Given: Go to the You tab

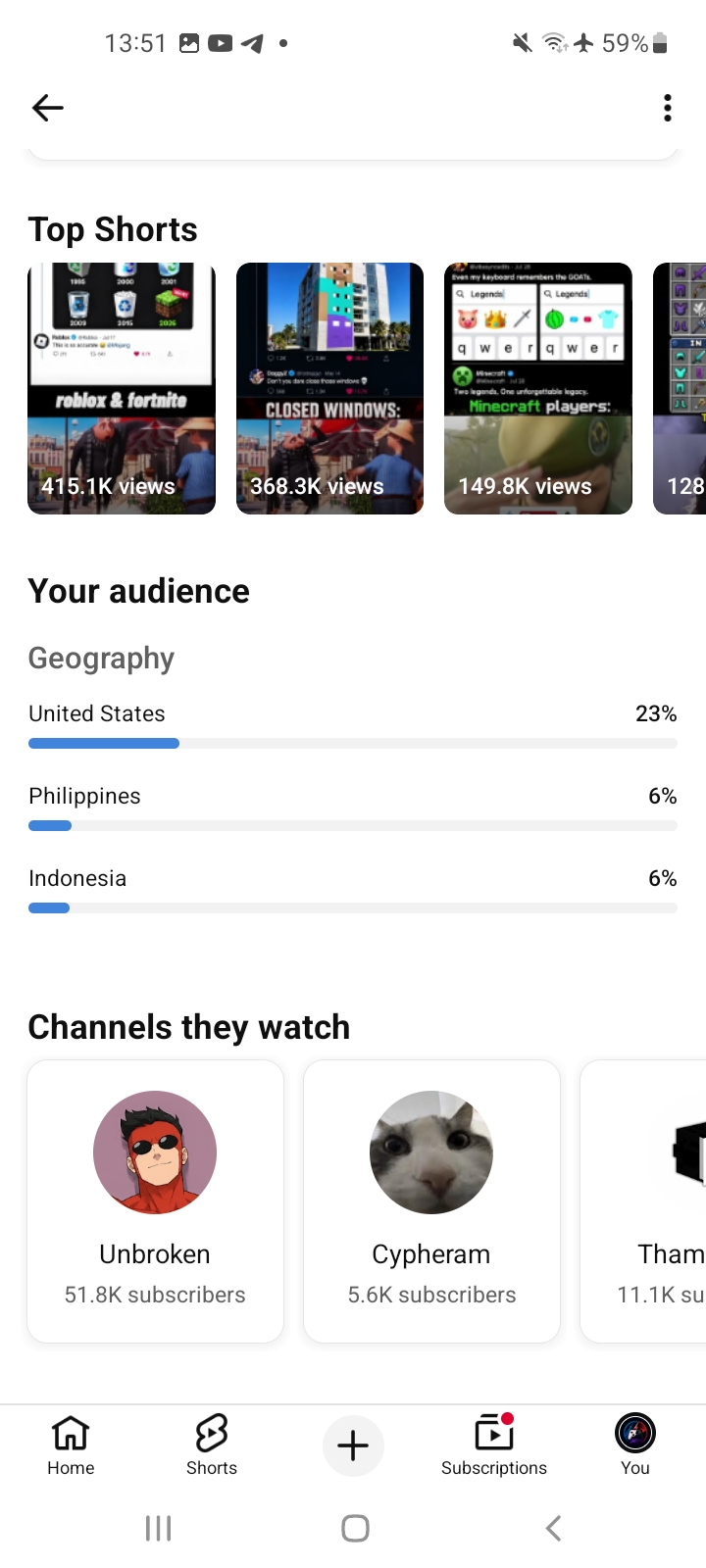Looking at the screenshot, I should pyautogui.click(x=635, y=1445).
